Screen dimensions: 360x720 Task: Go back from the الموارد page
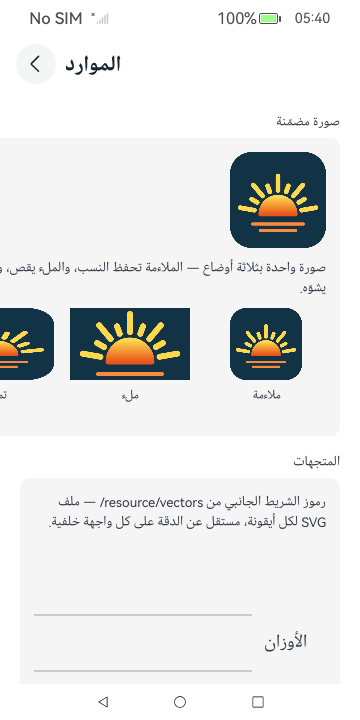[x=36, y=64]
